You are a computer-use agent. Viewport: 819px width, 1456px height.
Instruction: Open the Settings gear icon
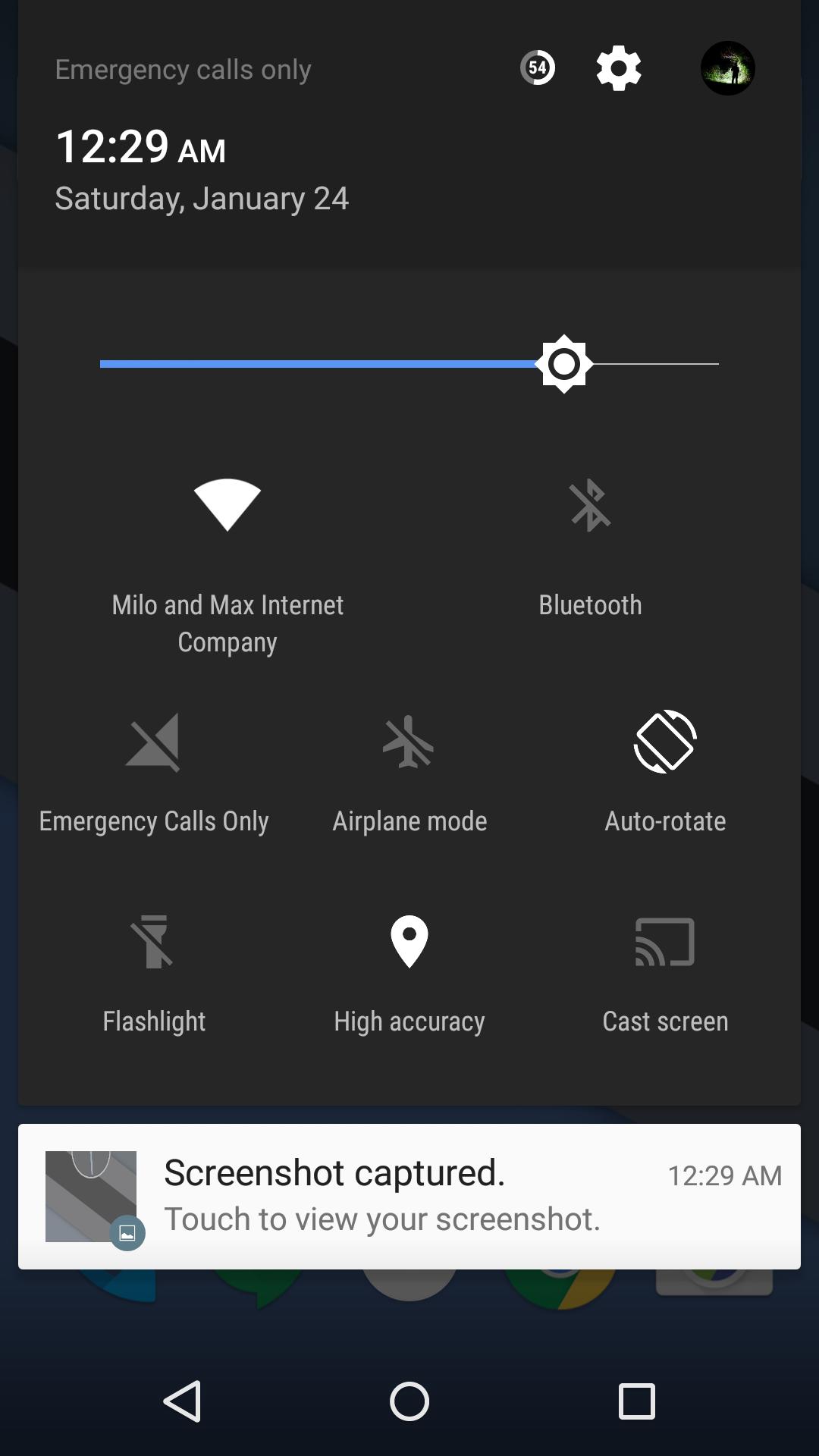click(617, 68)
